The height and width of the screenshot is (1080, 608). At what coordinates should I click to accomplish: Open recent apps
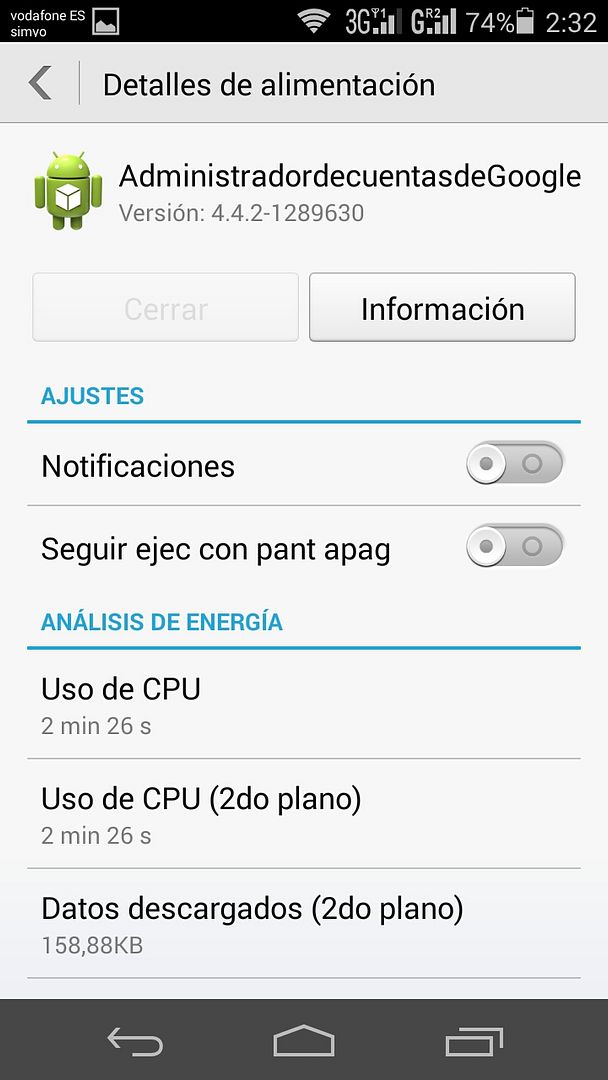473,1042
